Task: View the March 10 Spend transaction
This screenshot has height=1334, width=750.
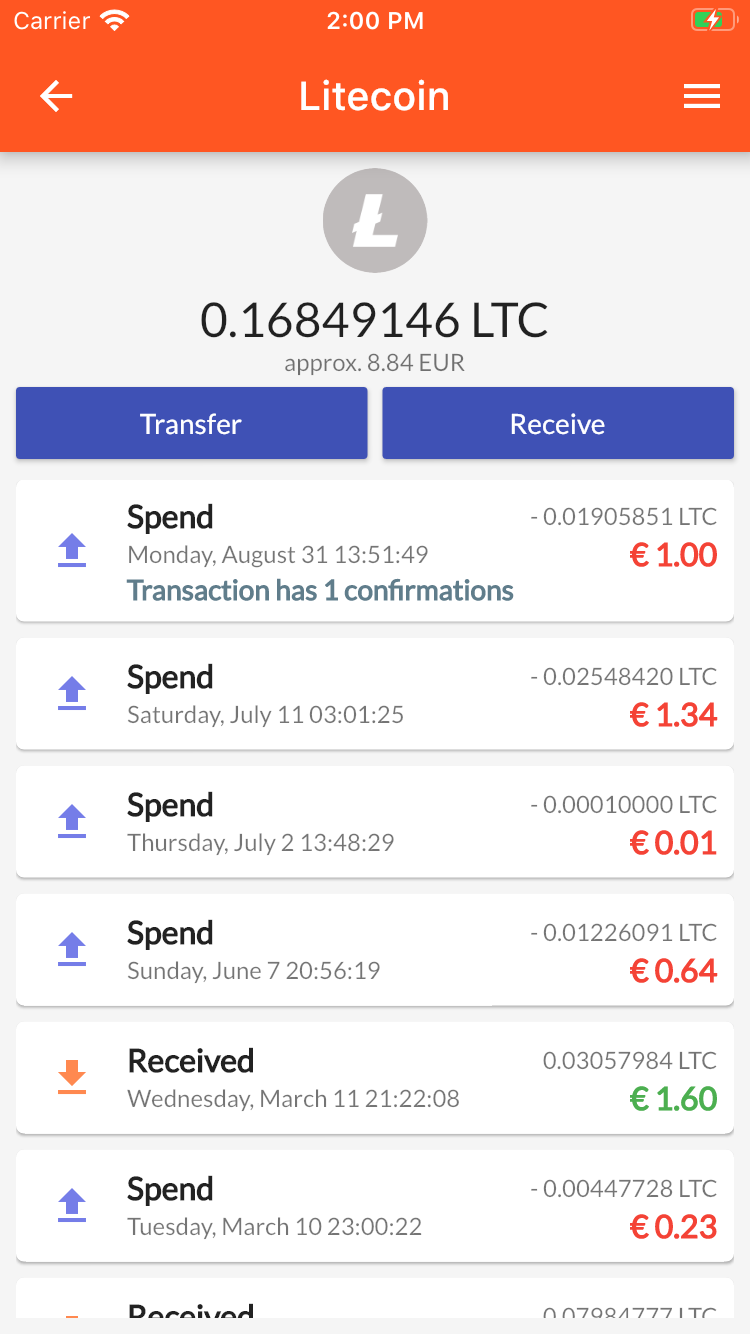Action: [x=375, y=1206]
